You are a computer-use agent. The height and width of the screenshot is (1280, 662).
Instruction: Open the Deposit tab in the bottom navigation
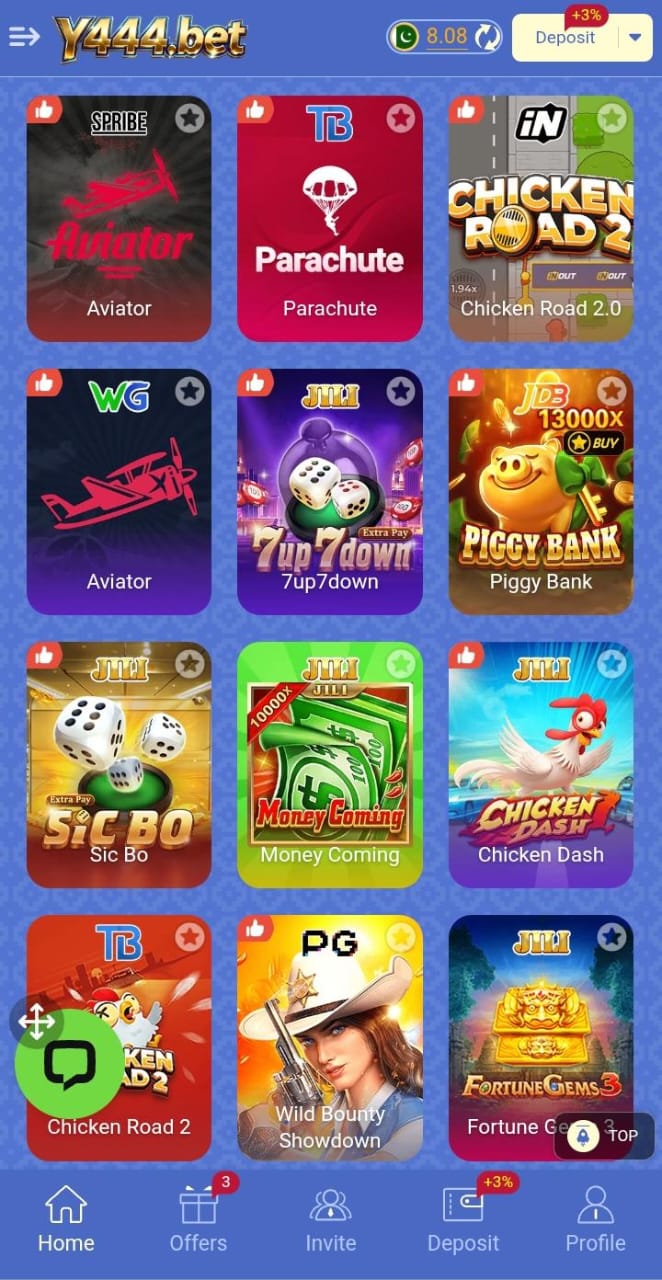(463, 1221)
